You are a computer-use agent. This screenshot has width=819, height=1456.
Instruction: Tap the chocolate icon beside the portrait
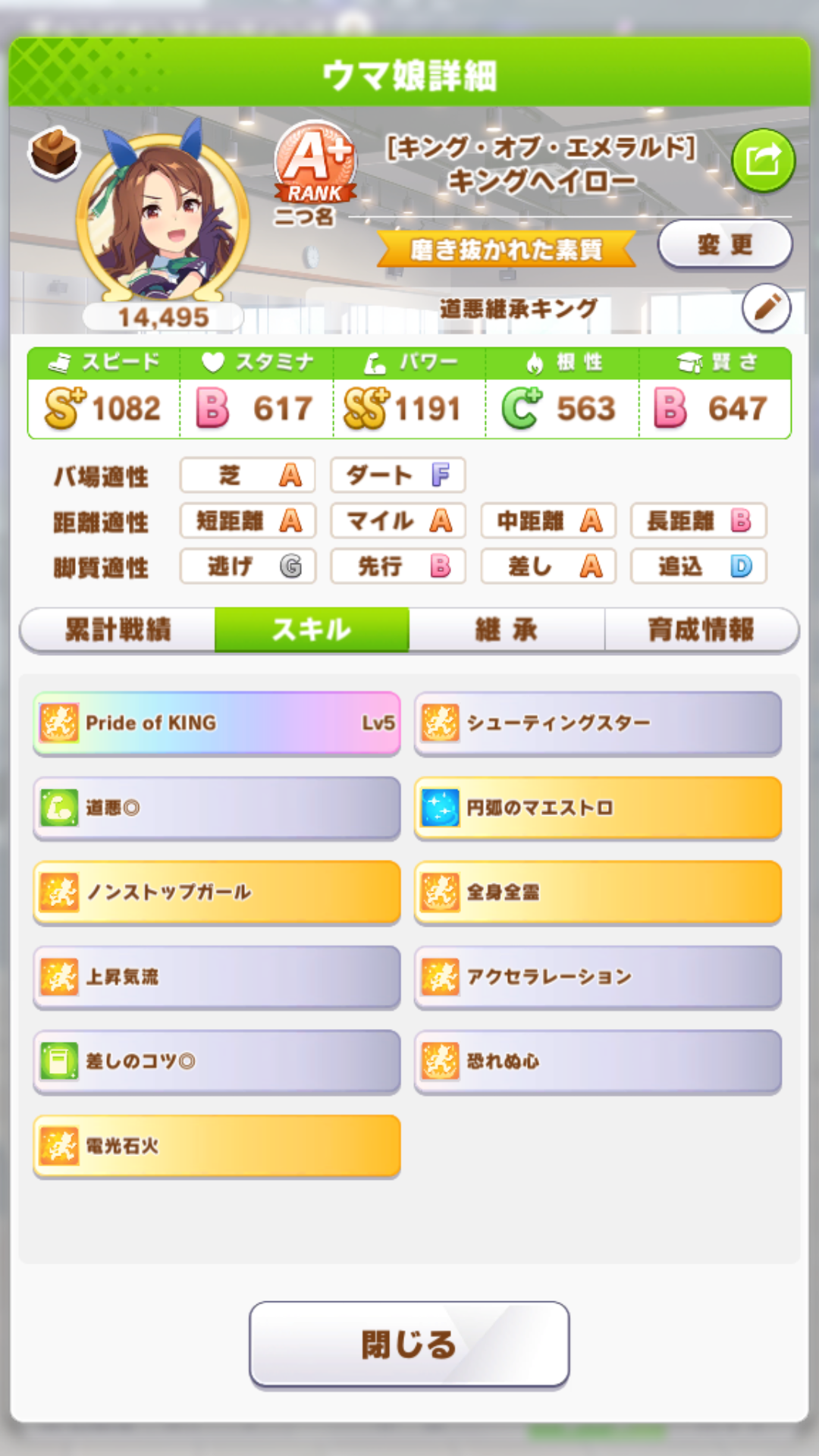[x=54, y=152]
